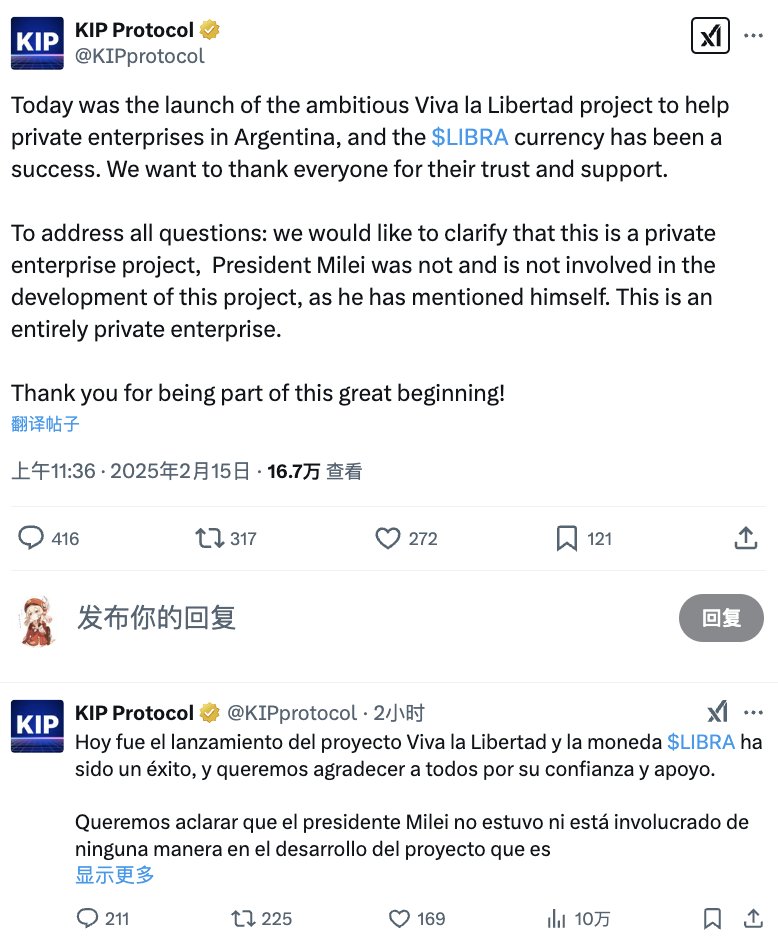Viewport: 778px width, 942px height.
Task: Bookmark the Spanish reply
Action: (x=712, y=918)
